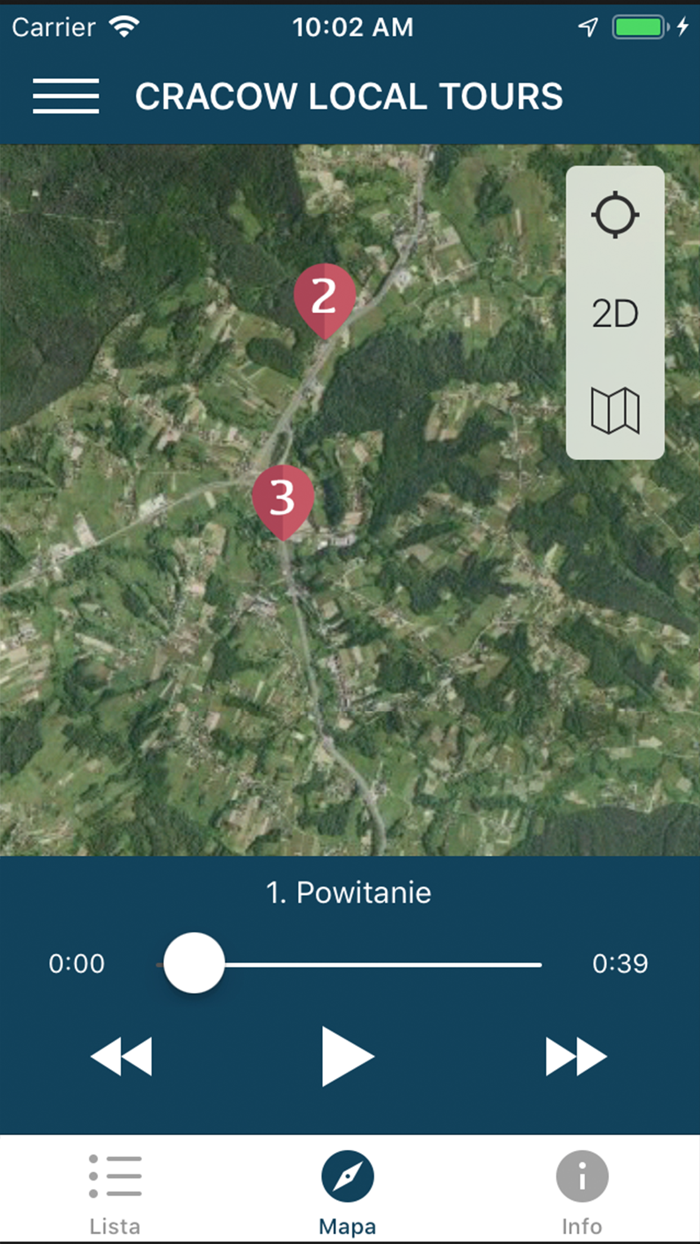Play the Powitanie audio track
This screenshot has width=700, height=1244.
point(347,1056)
